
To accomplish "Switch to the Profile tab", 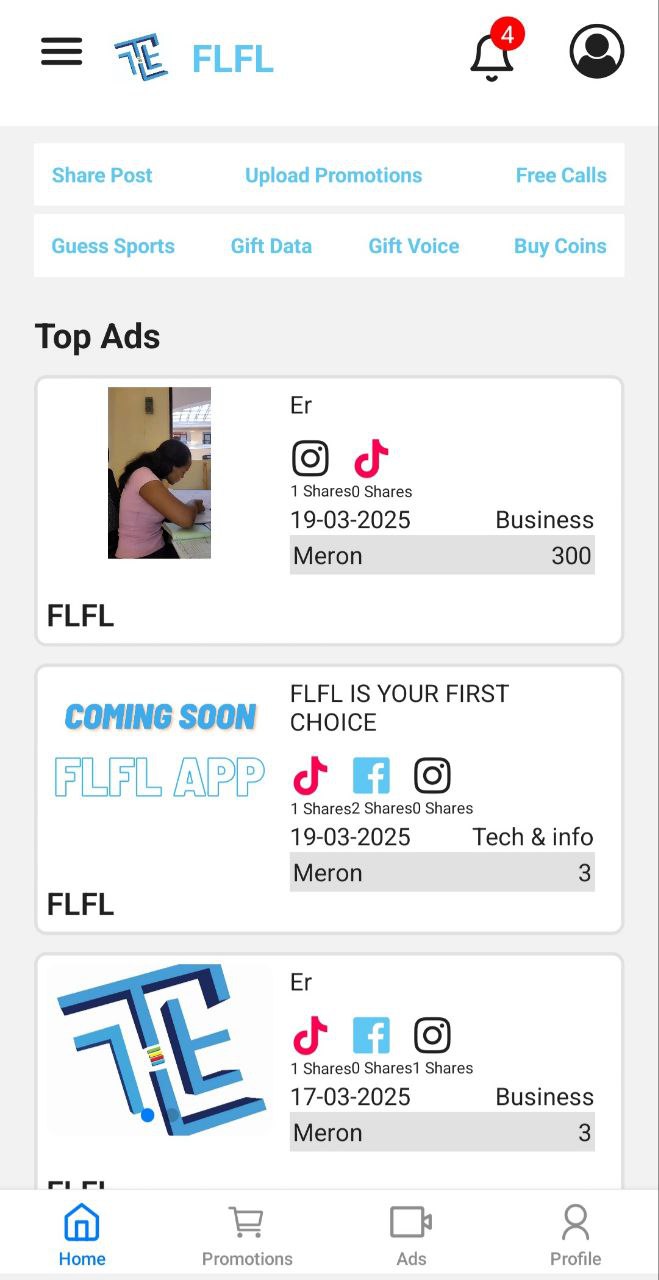I will [x=576, y=1236].
